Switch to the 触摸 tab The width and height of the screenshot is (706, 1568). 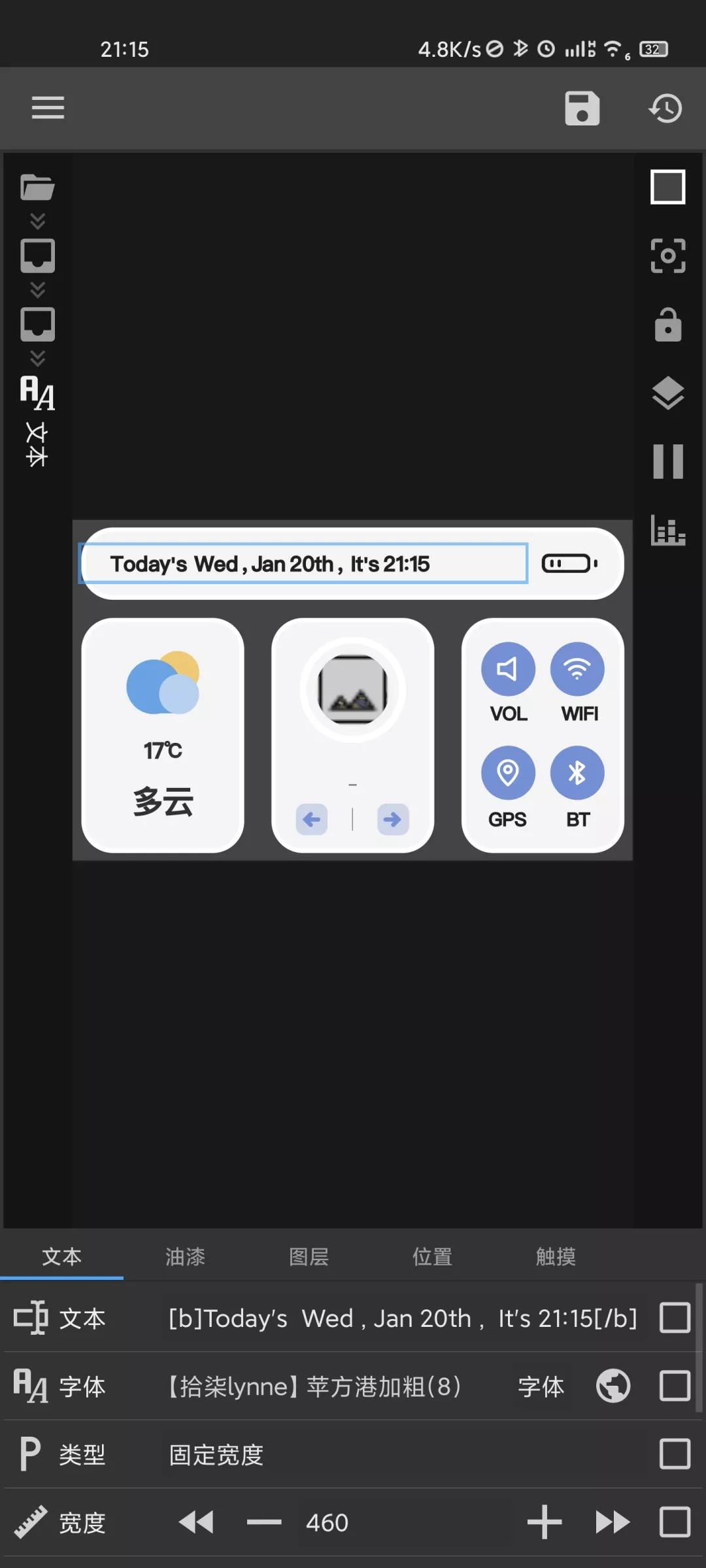(556, 1256)
